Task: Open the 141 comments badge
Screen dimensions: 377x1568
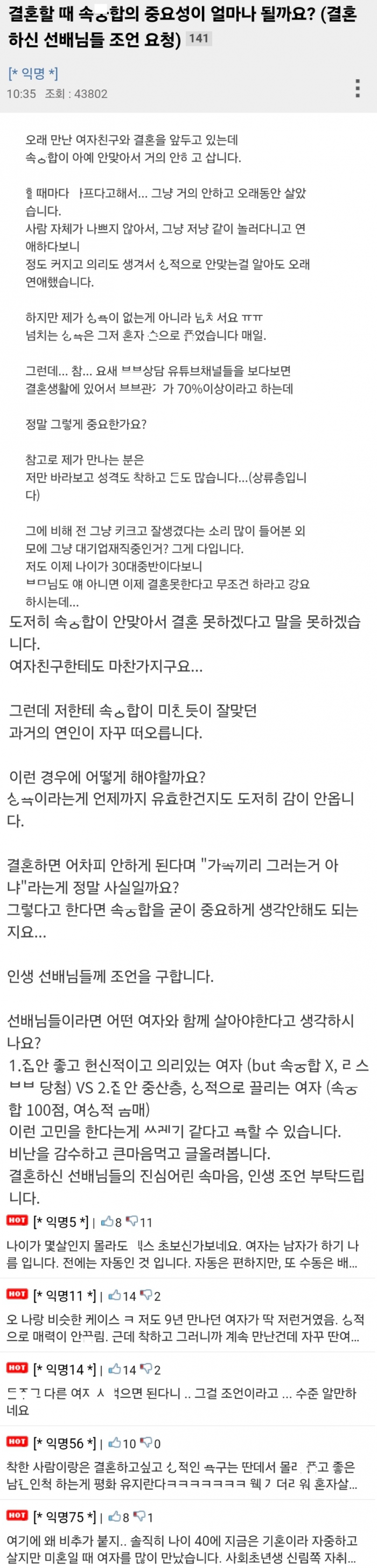Action: 199,39
